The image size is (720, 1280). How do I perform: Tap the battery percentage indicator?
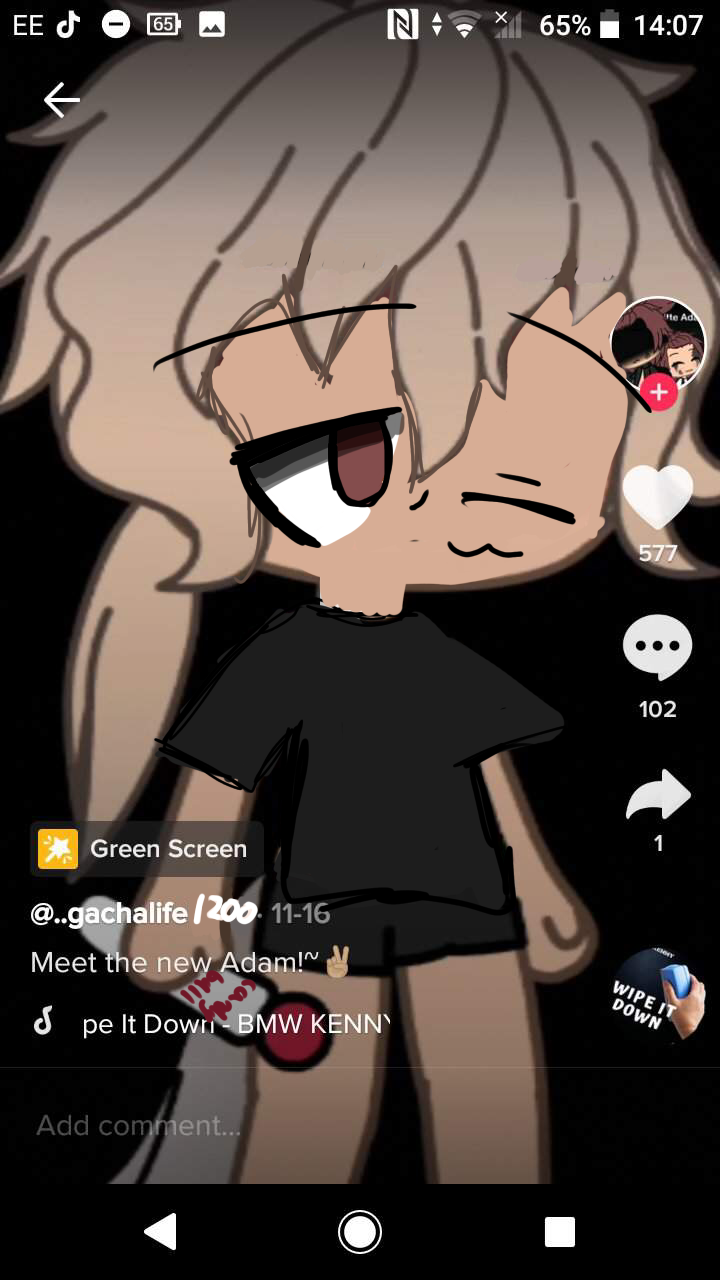[563, 24]
